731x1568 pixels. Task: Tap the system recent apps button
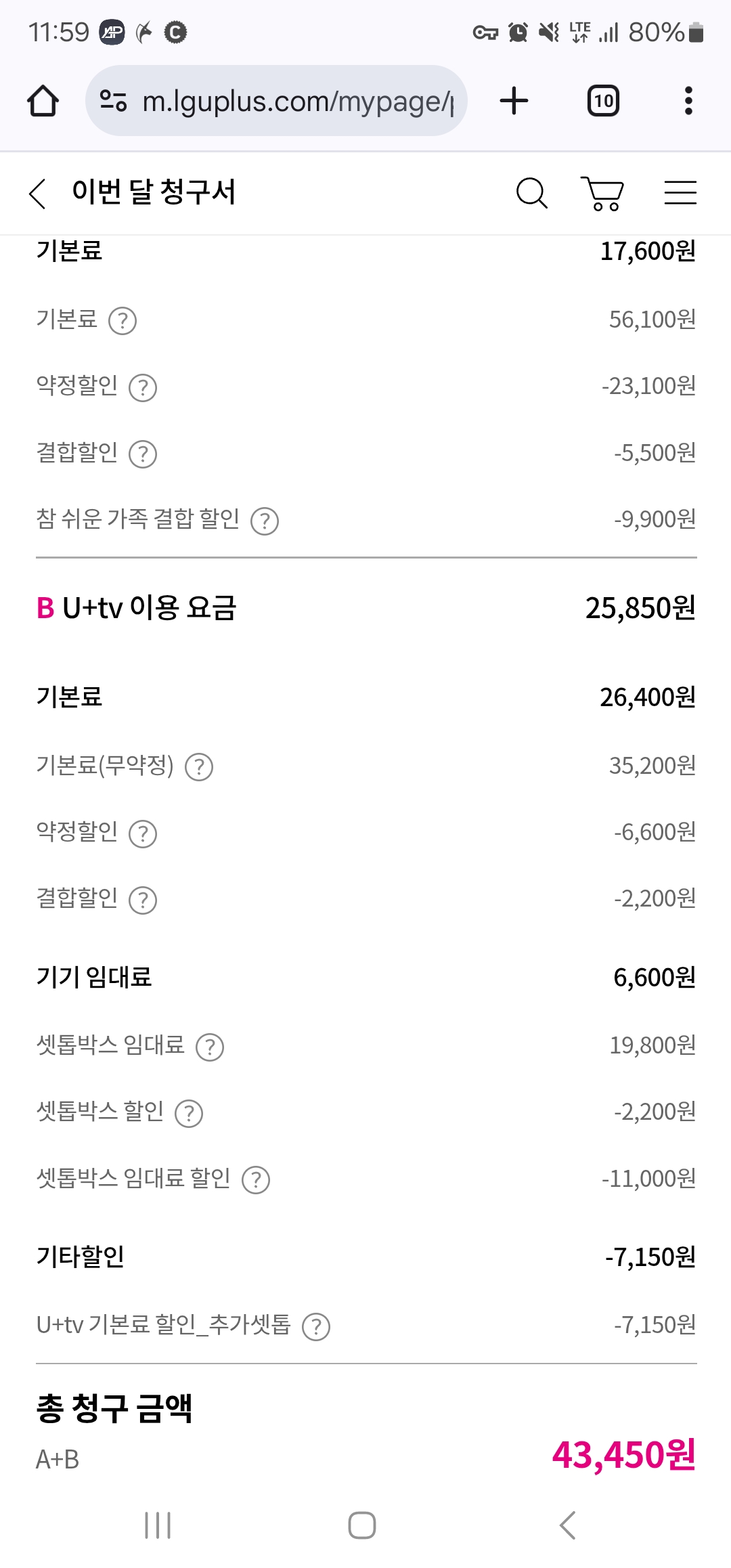point(158,1525)
